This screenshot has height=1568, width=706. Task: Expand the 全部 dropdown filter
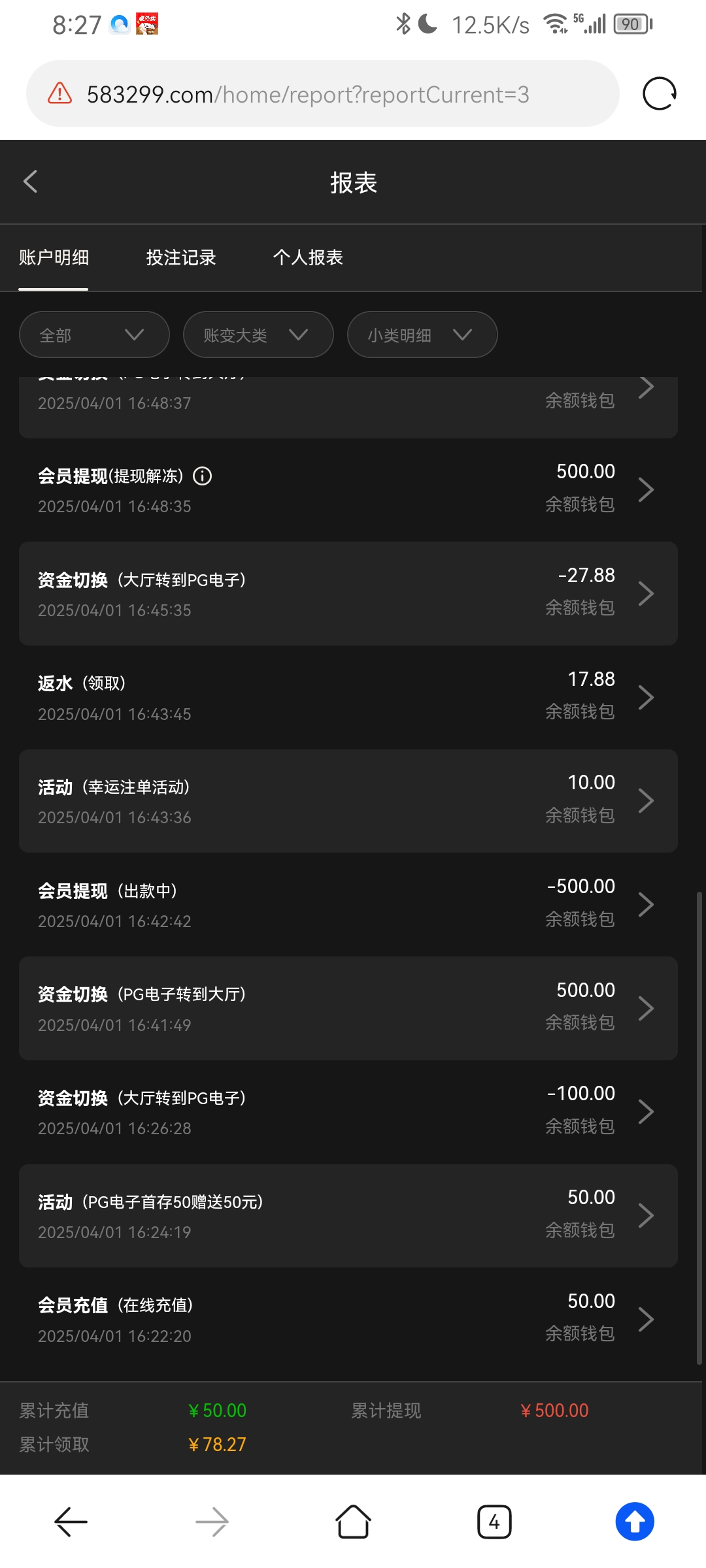(94, 335)
